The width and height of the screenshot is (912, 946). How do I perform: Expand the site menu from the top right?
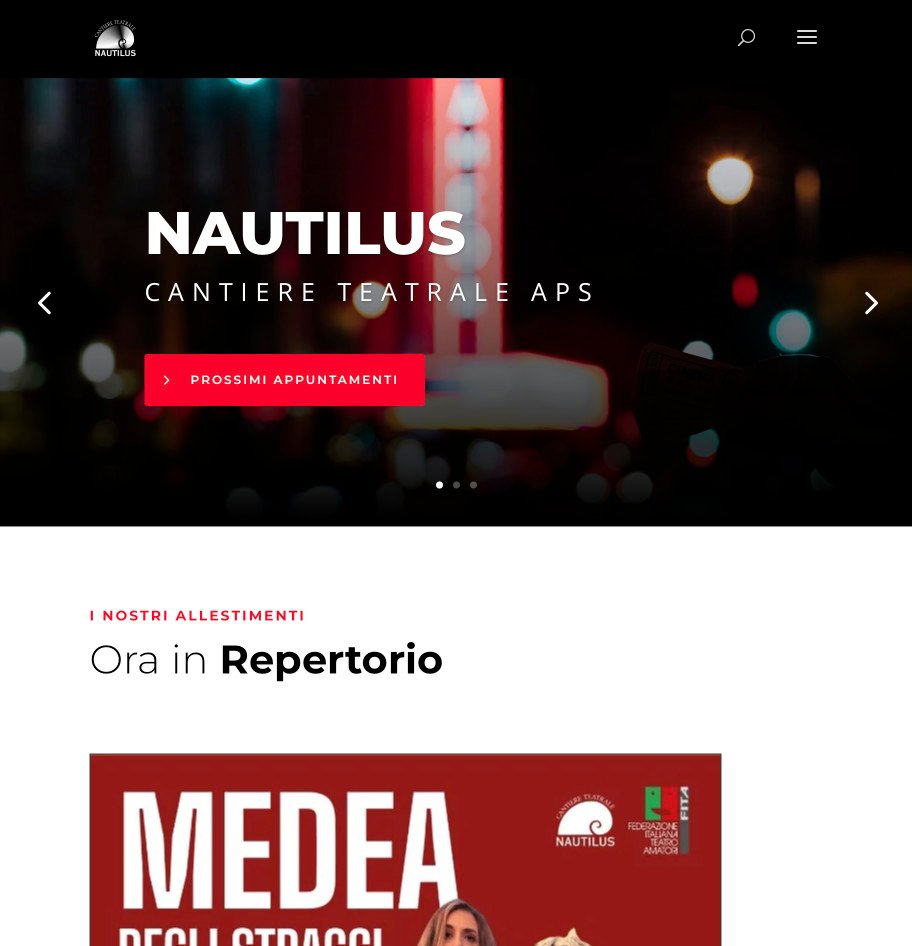807,37
